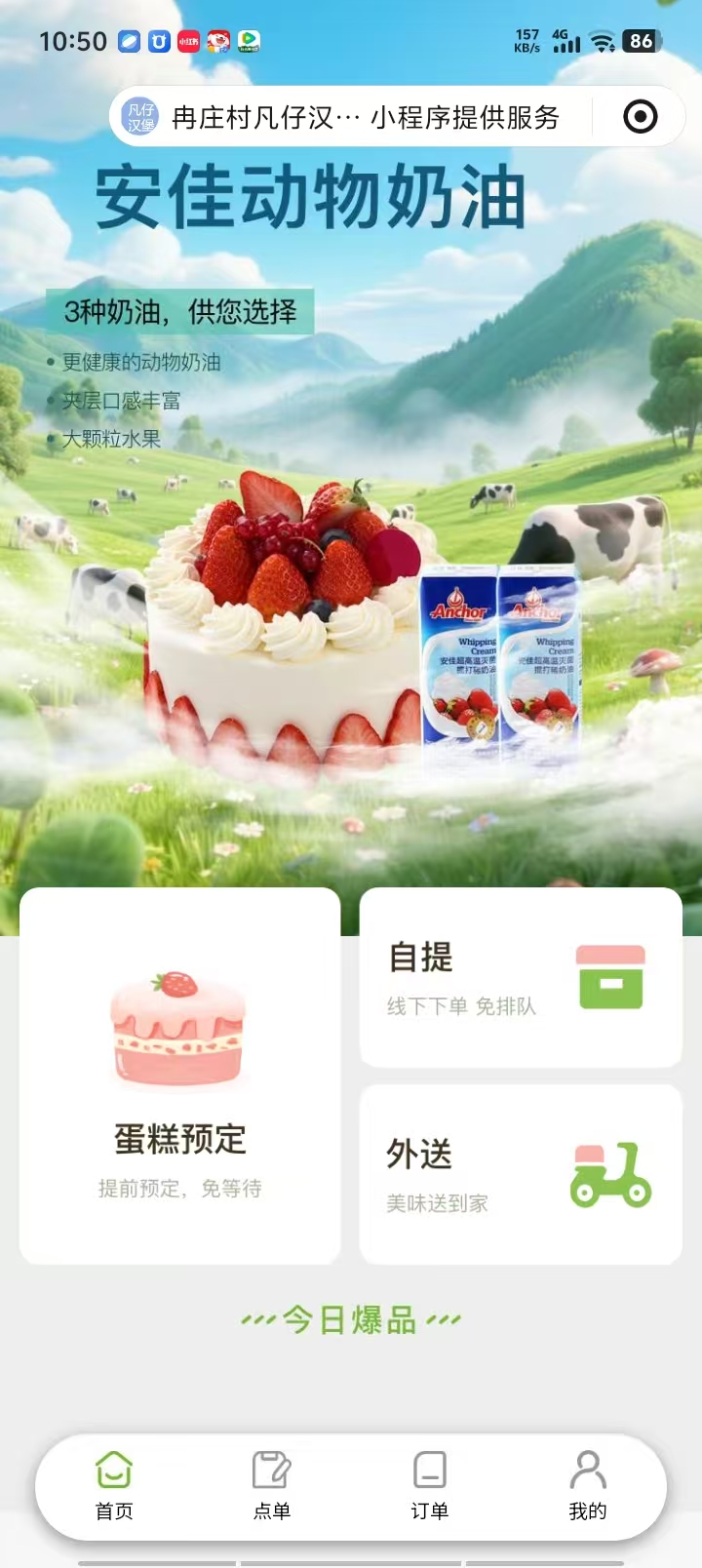702x1568 pixels.
Task: Select 外送 delivery option
Action: [x=521, y=1175]
